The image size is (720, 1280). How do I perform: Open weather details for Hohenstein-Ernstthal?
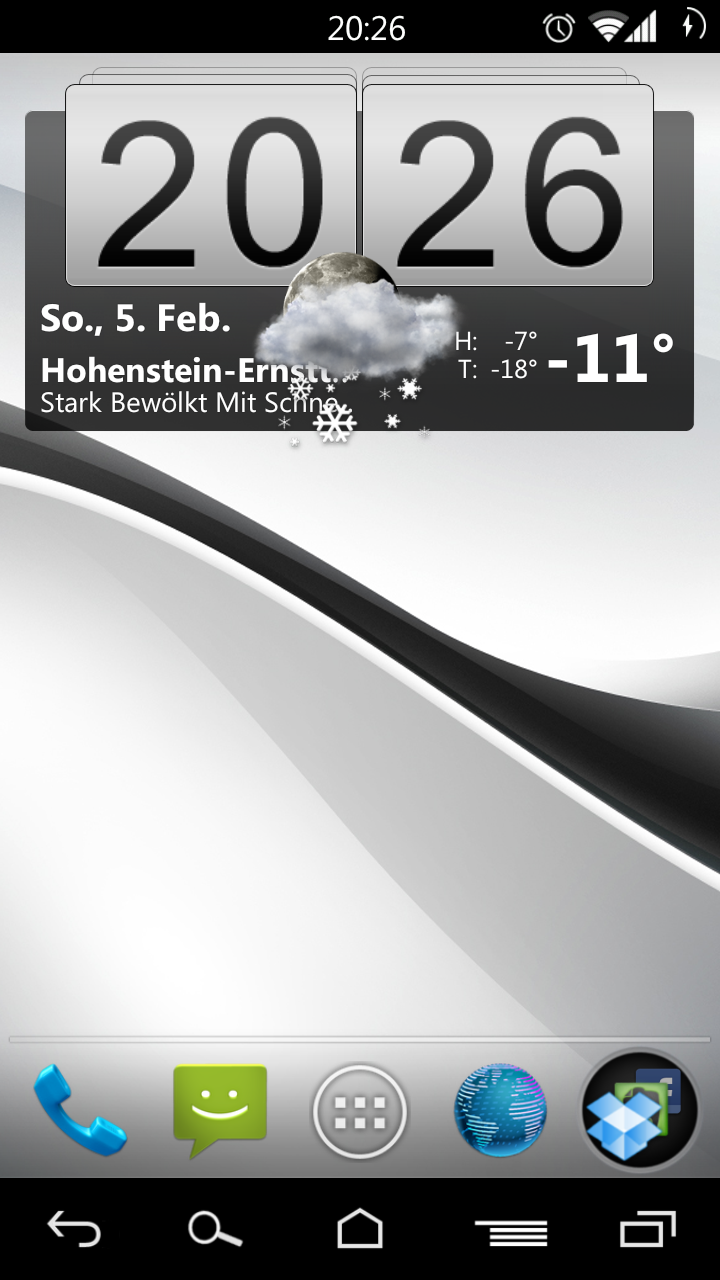(x=360, y=362)
